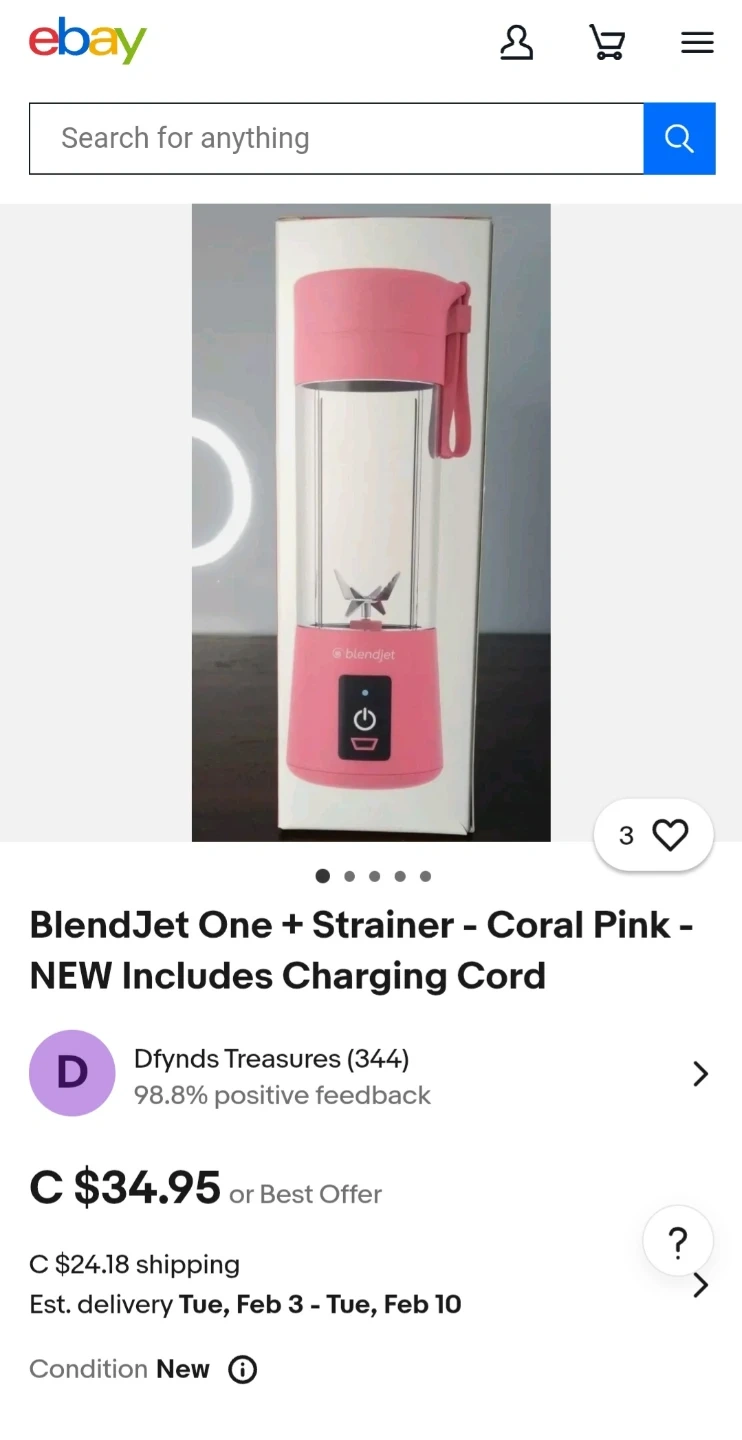The height and width of the screenshot is (1440, 742).
Task: Expand shipping and delivery details
Action: [x=701, y=1285]
